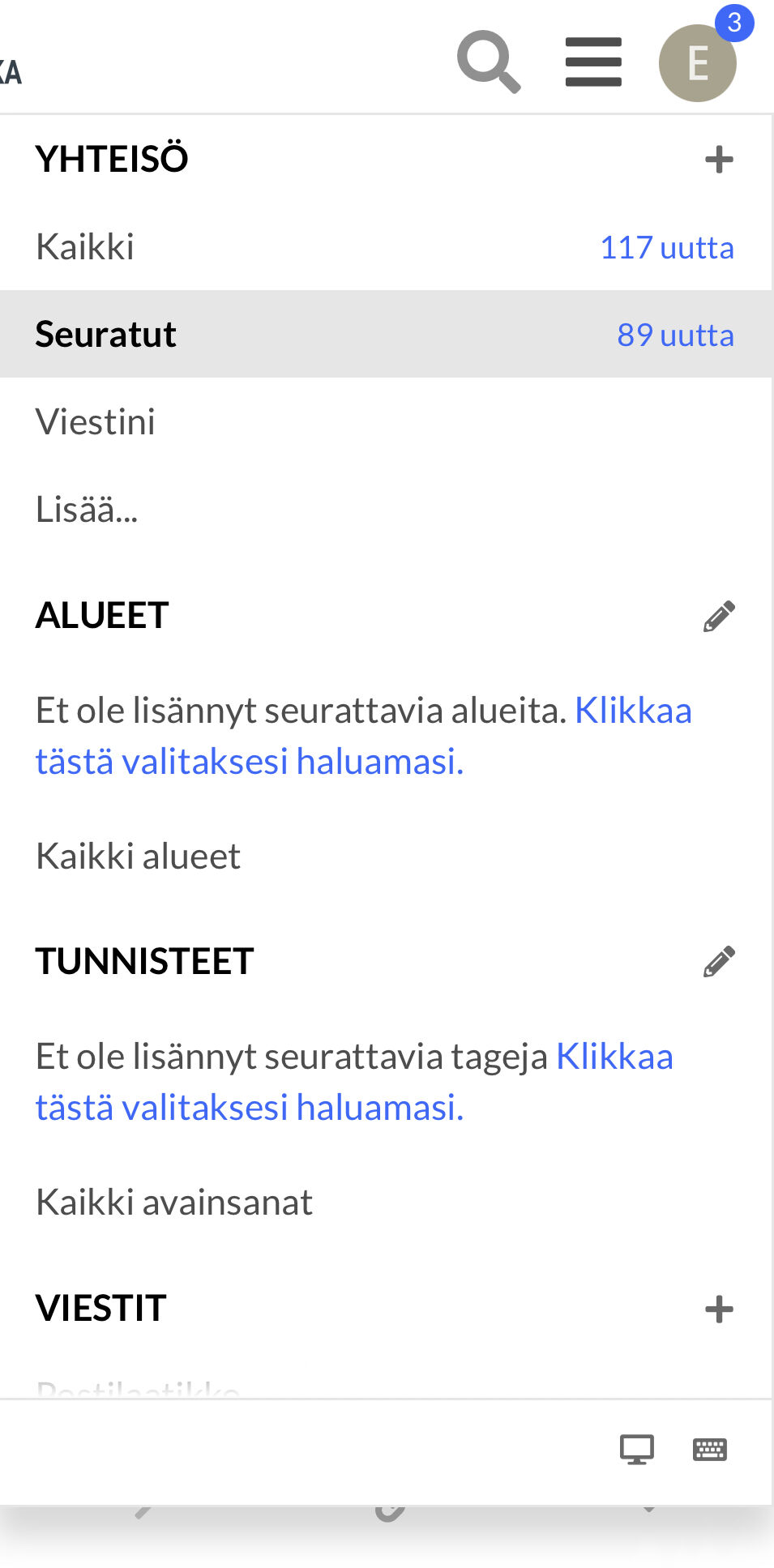Open Kaikki alueet

coord(139,857)
